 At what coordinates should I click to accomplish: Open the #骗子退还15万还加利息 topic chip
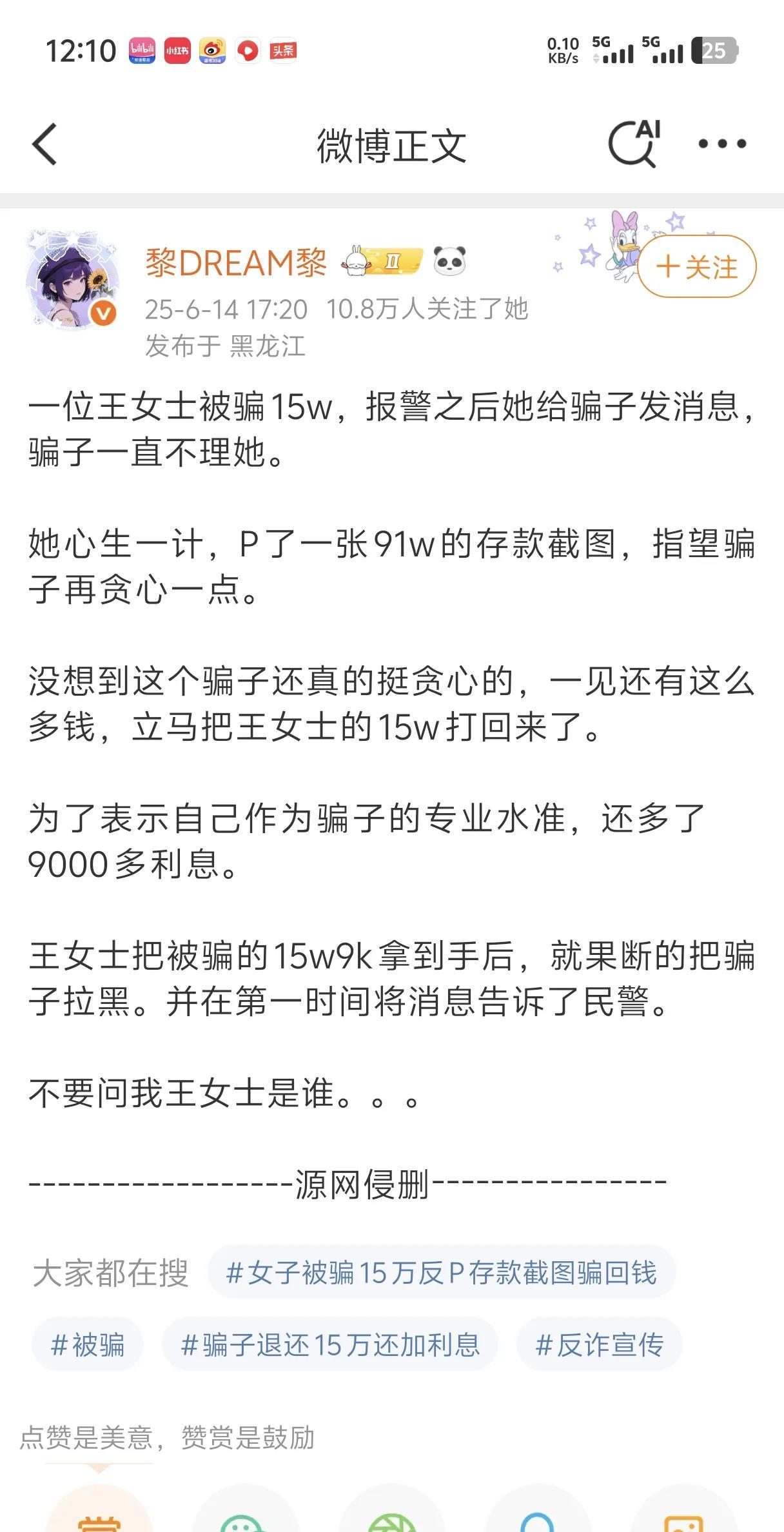pos(330,1345)
